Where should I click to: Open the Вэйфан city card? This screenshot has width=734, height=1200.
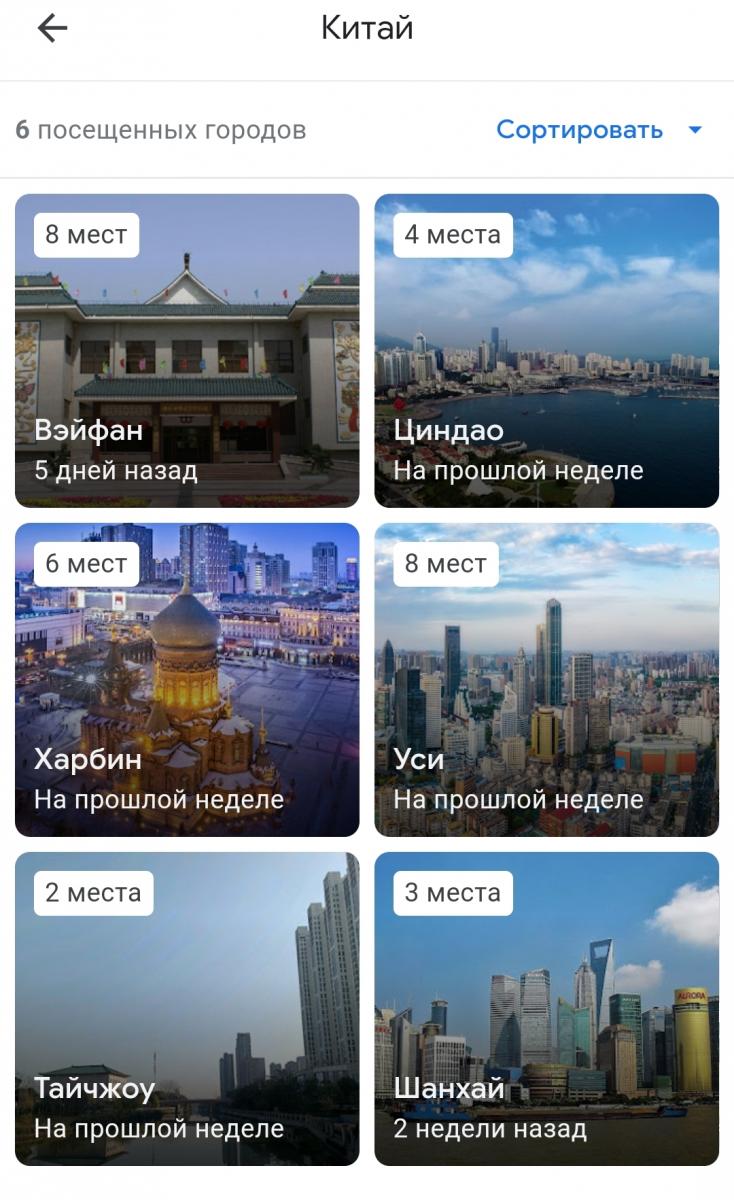187,351
